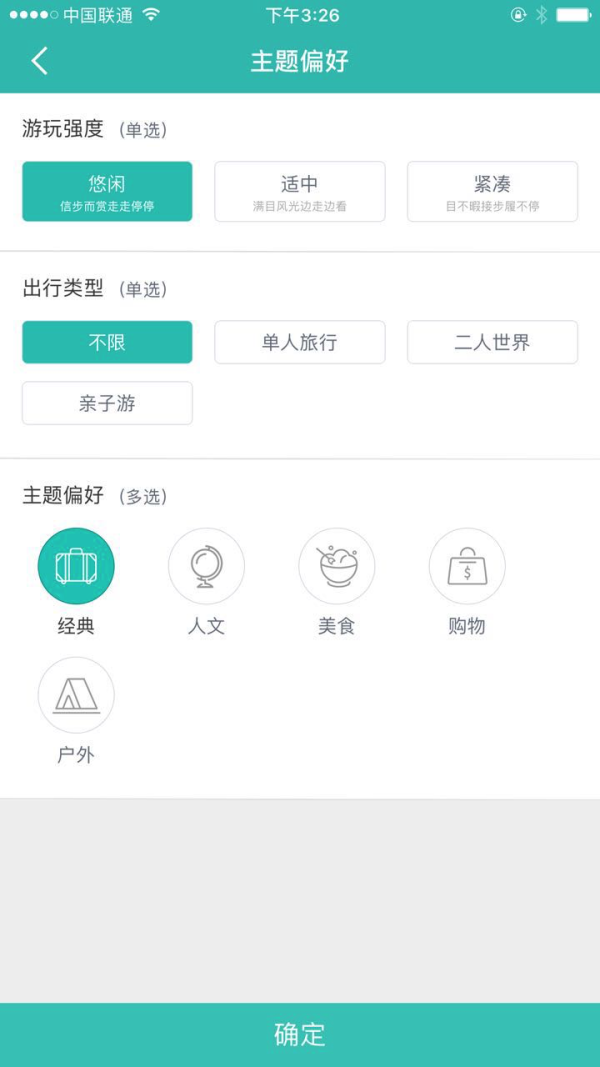Choose 适中 play intensity
600x1067 pixels.
point(300,192)
